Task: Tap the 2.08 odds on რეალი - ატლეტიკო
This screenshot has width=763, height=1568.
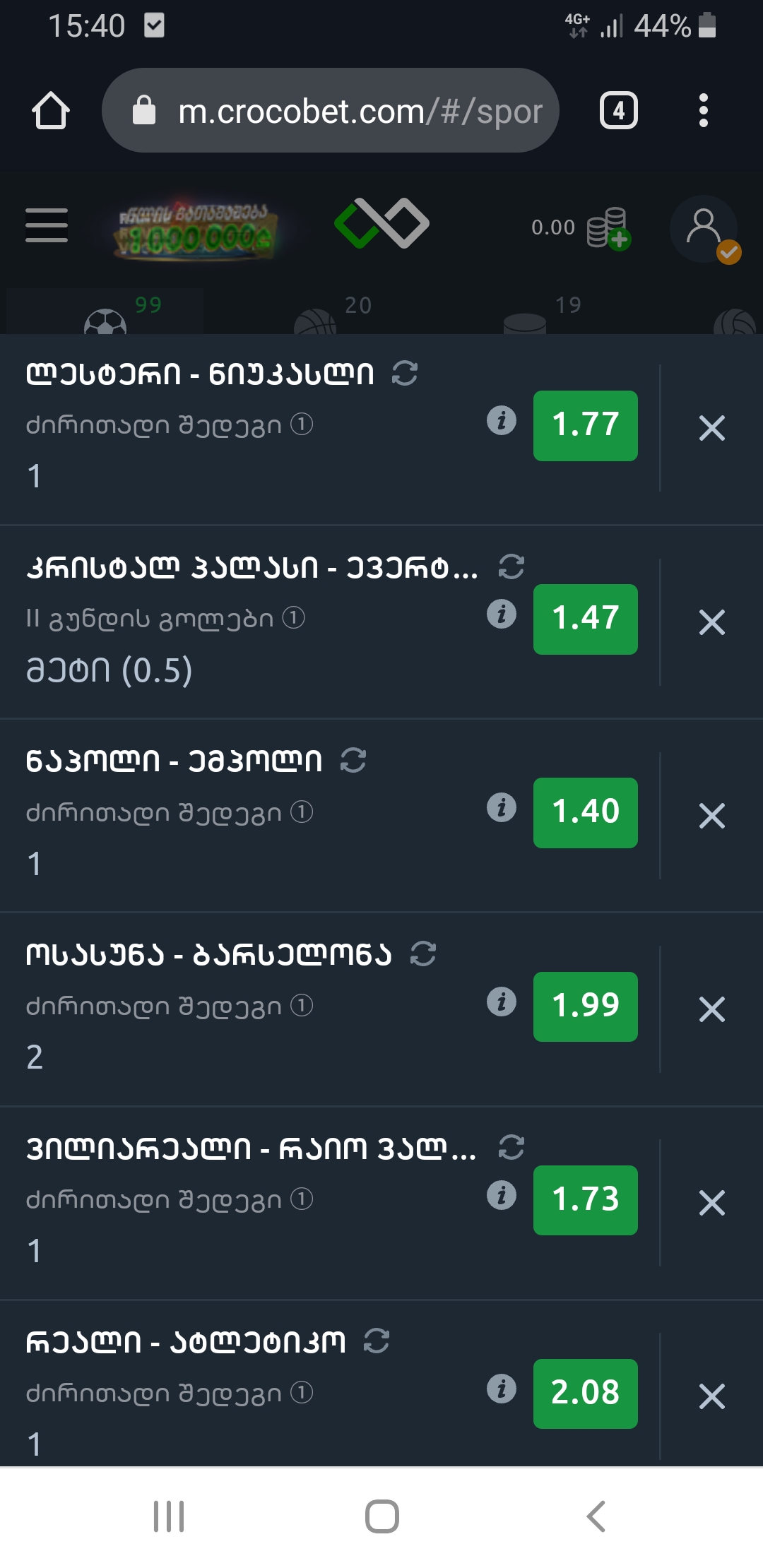Action: [585, 1394]
